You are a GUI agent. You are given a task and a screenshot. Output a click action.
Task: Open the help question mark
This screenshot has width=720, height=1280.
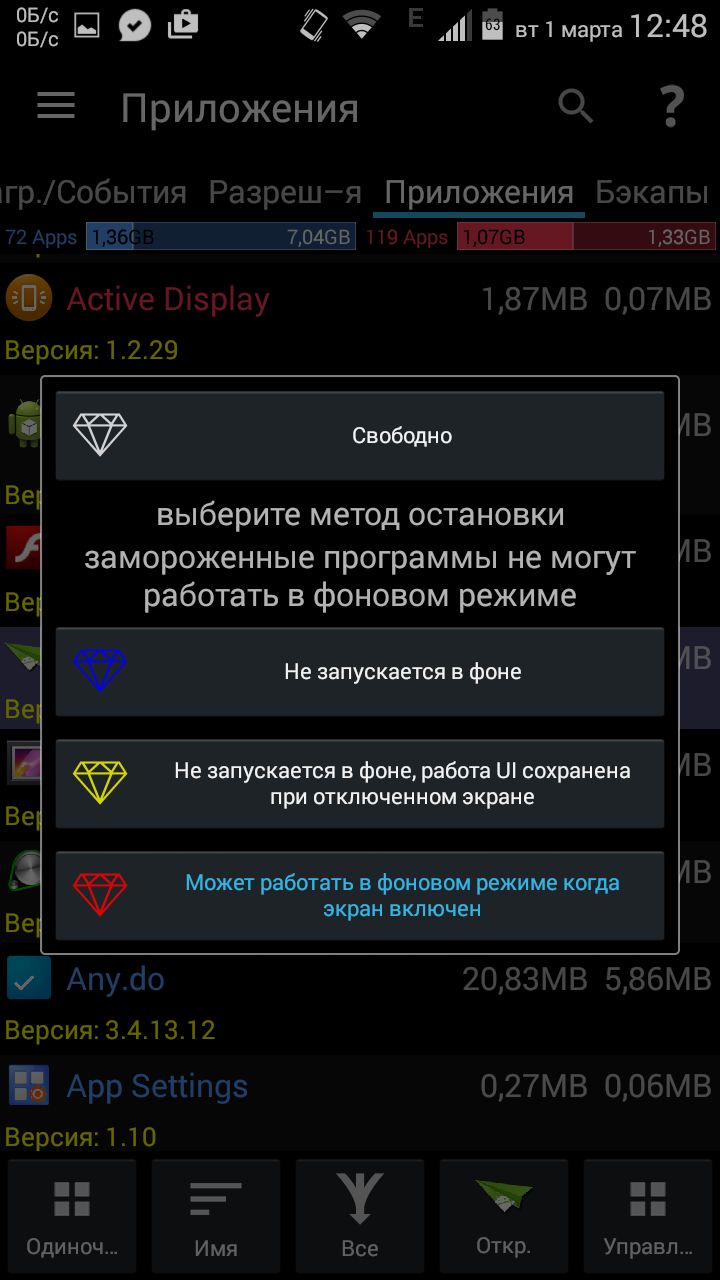(672, 106)
